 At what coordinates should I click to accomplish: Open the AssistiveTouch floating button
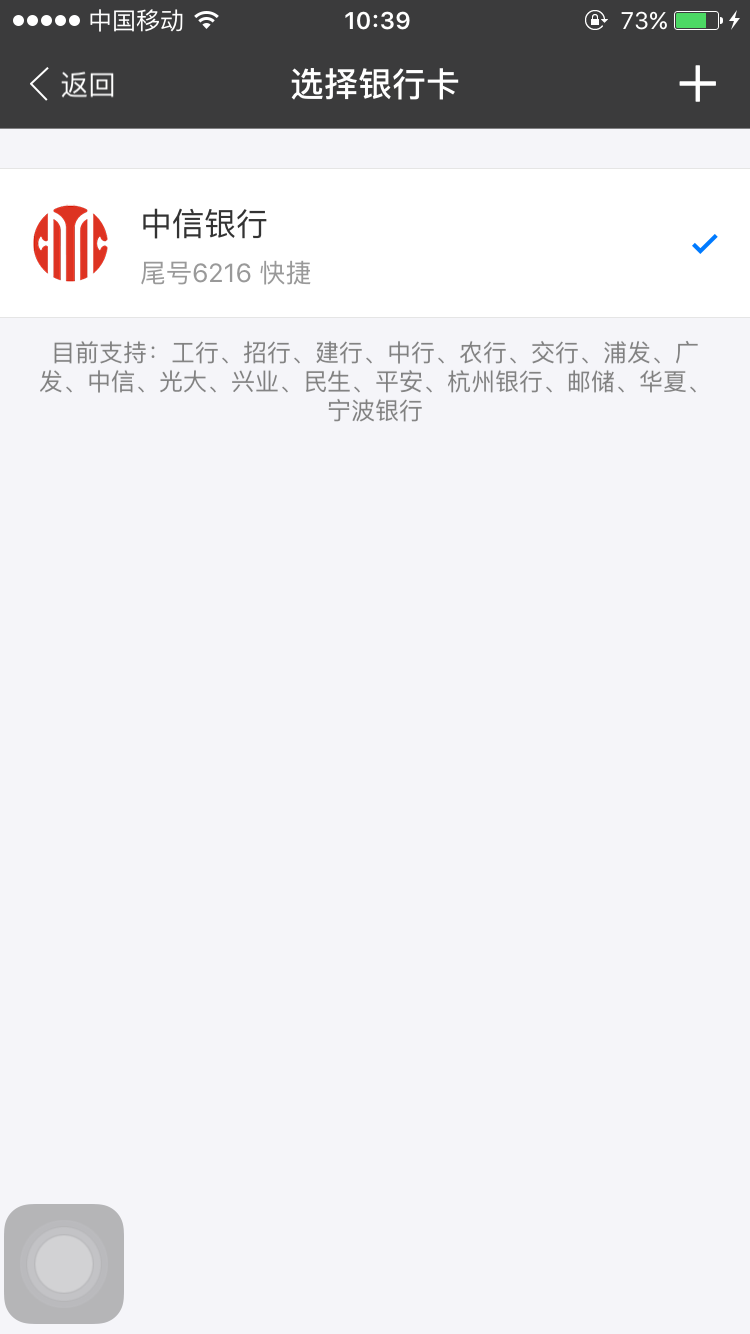[64, 1263]
